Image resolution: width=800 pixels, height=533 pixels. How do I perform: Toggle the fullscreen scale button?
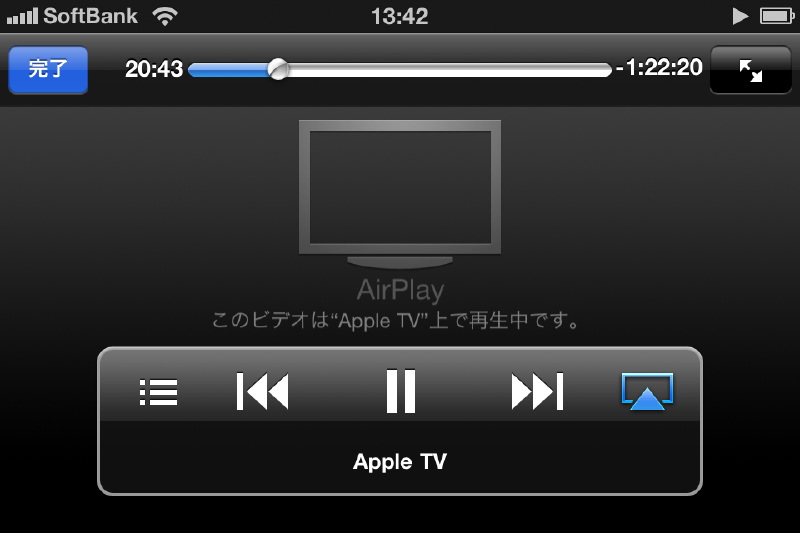click(750, 70)
